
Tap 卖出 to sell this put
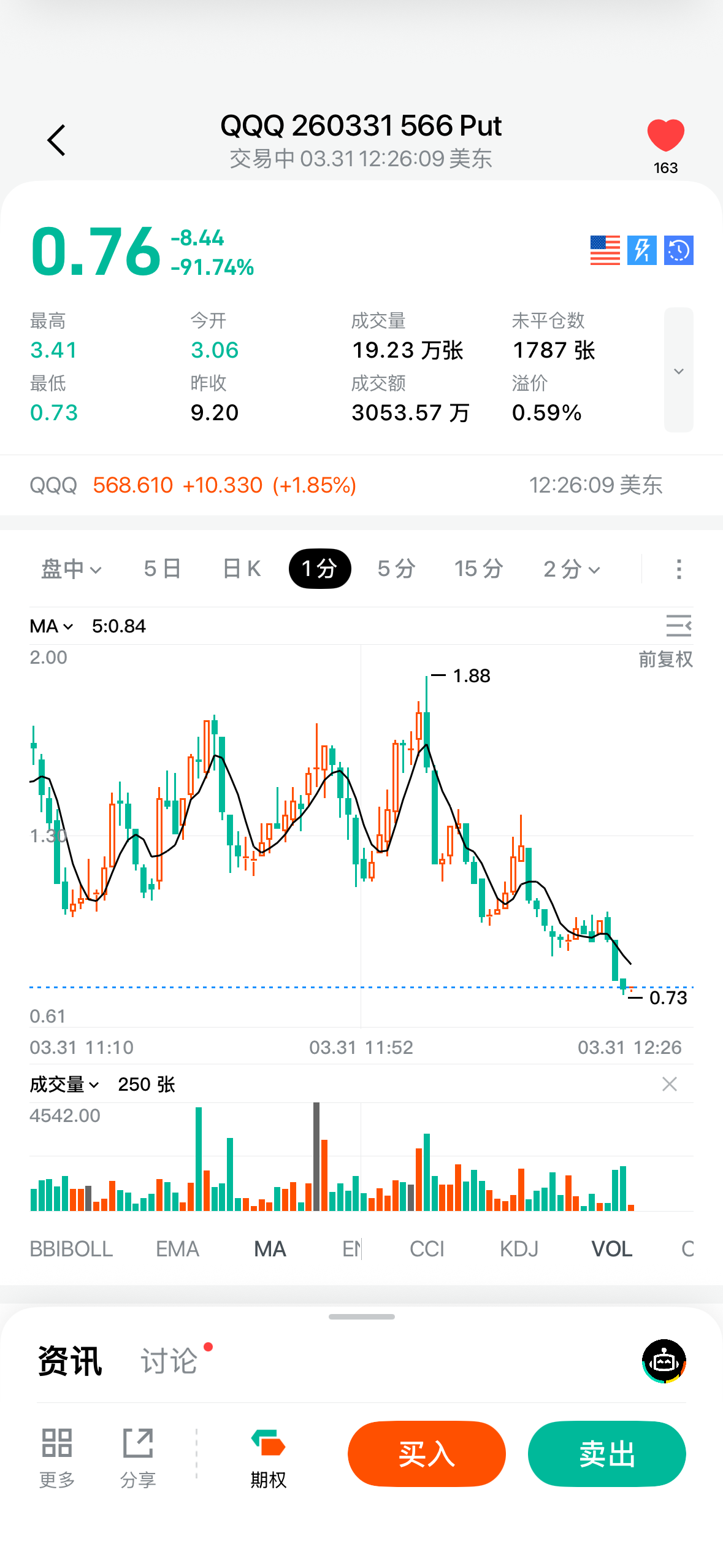(606, 1453)
